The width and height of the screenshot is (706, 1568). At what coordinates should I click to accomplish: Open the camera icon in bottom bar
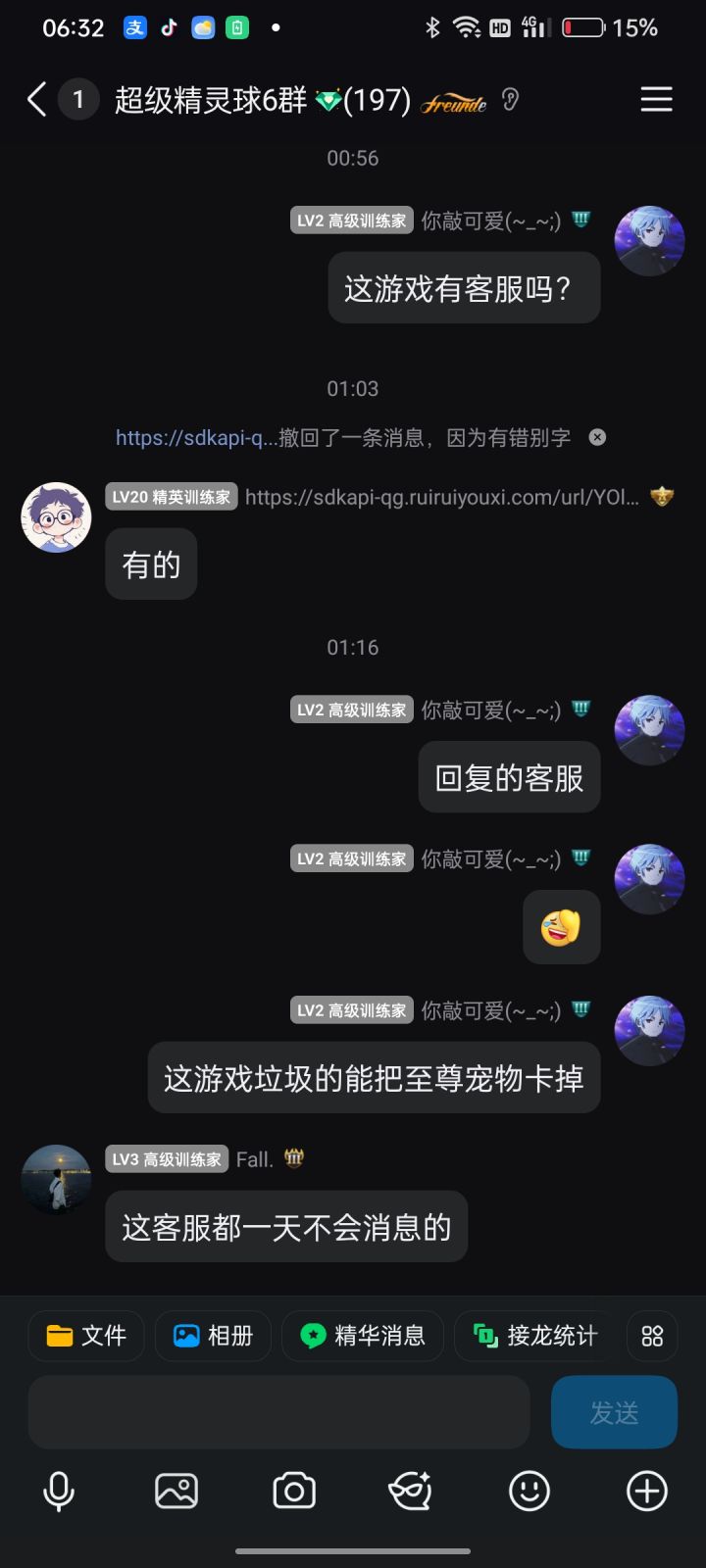[x=293, y=1491]
